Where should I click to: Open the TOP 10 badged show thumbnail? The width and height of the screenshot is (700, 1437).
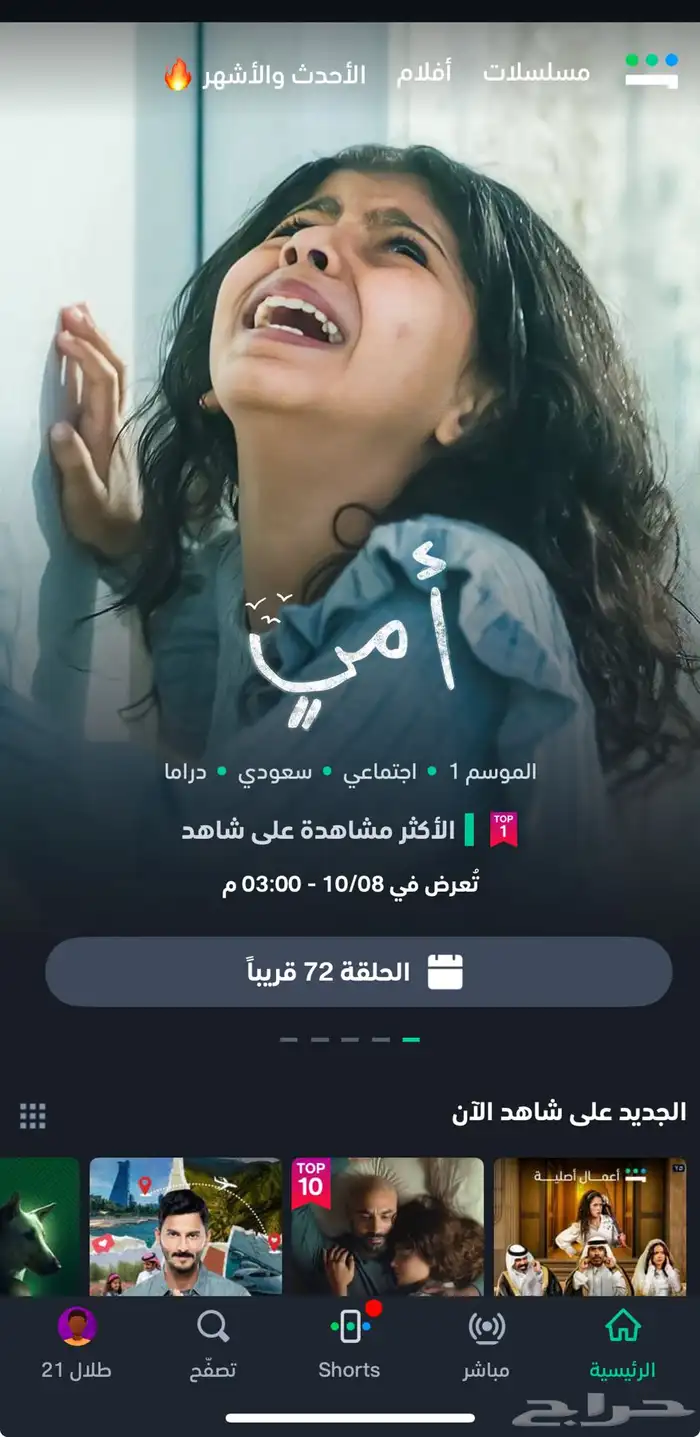pos(387,1226)
